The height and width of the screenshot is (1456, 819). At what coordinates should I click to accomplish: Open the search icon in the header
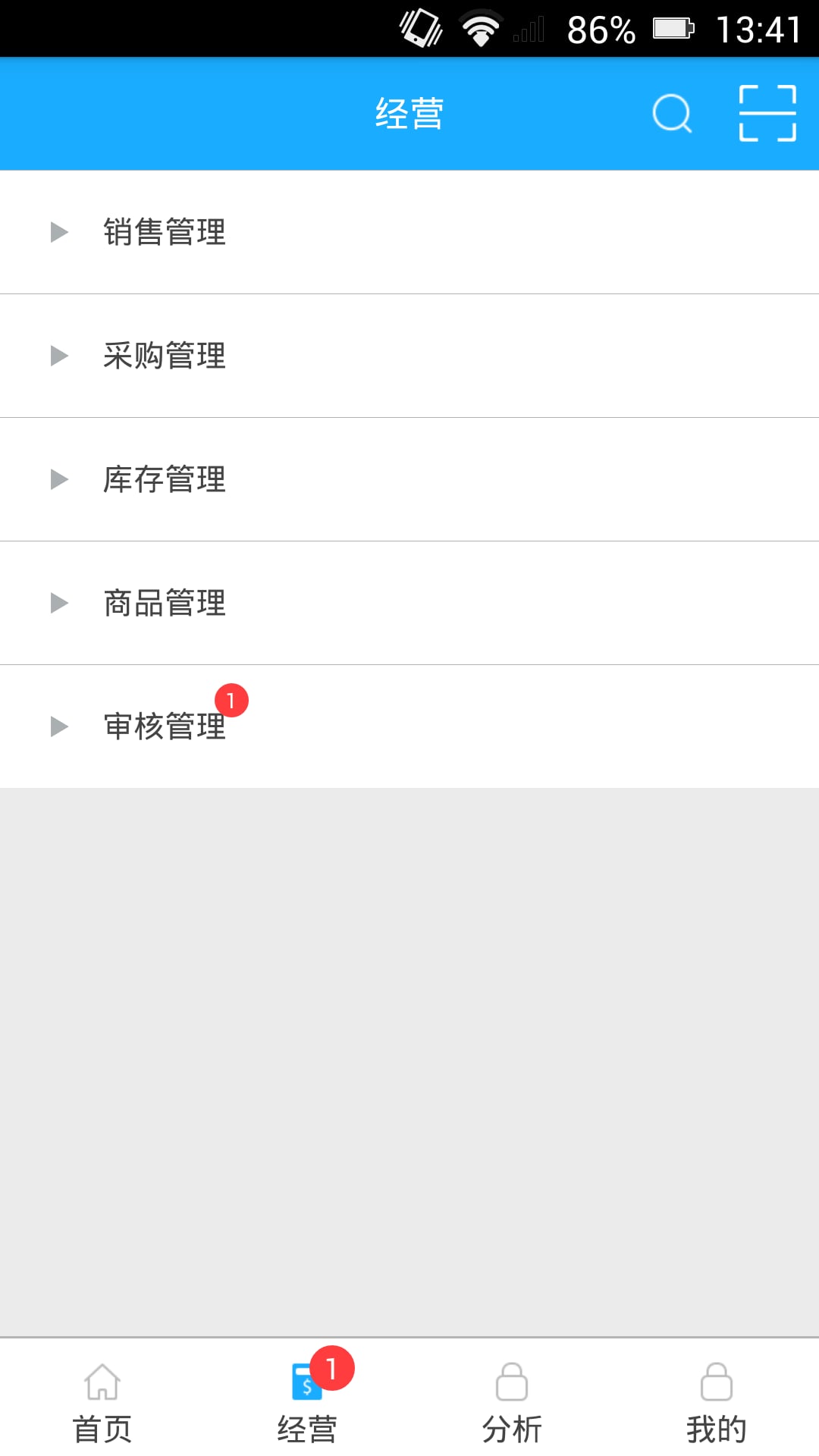[672, 114]
